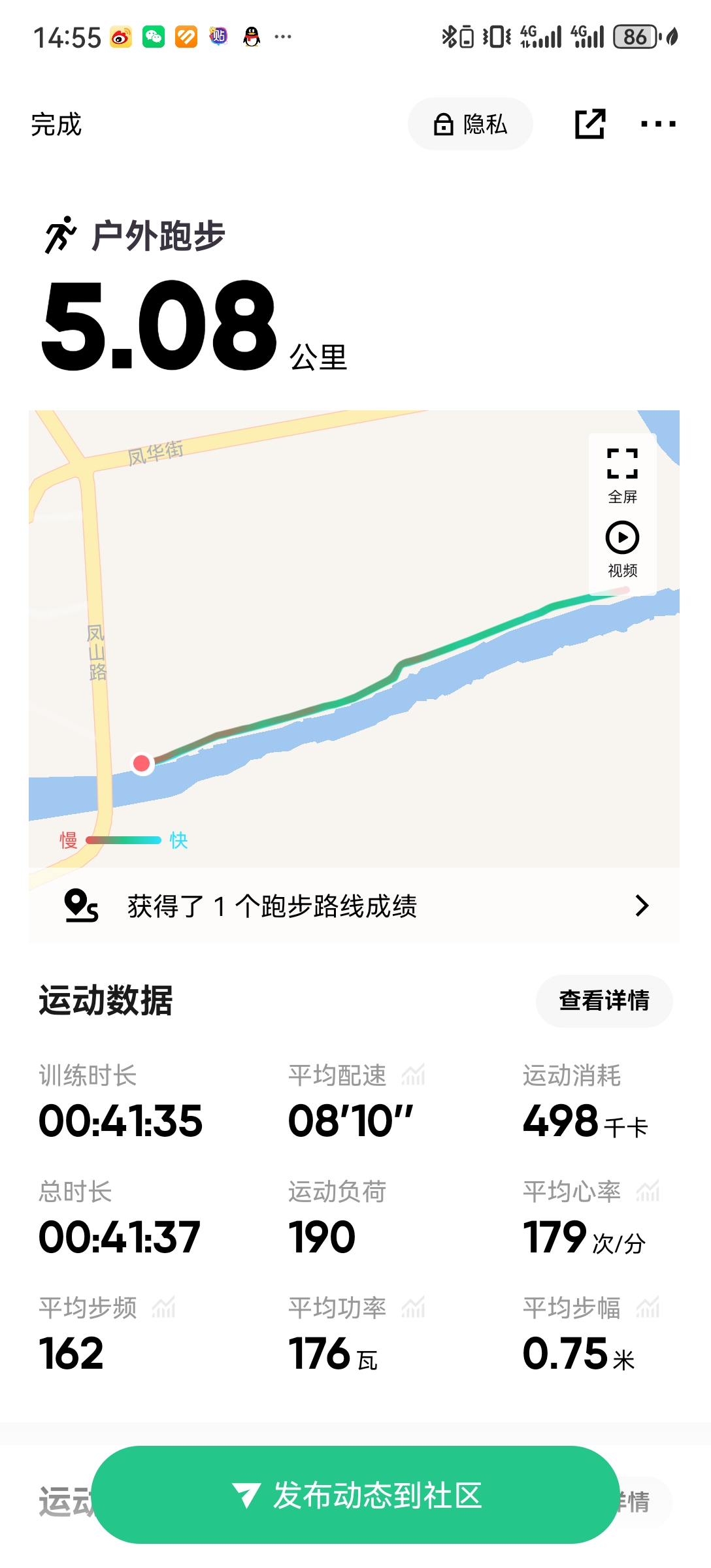Tap 完成 to finish viewing
Image resolution: width=711 pixels, height=1568 pixels.
pyautogui.click(x=56, y=125)
